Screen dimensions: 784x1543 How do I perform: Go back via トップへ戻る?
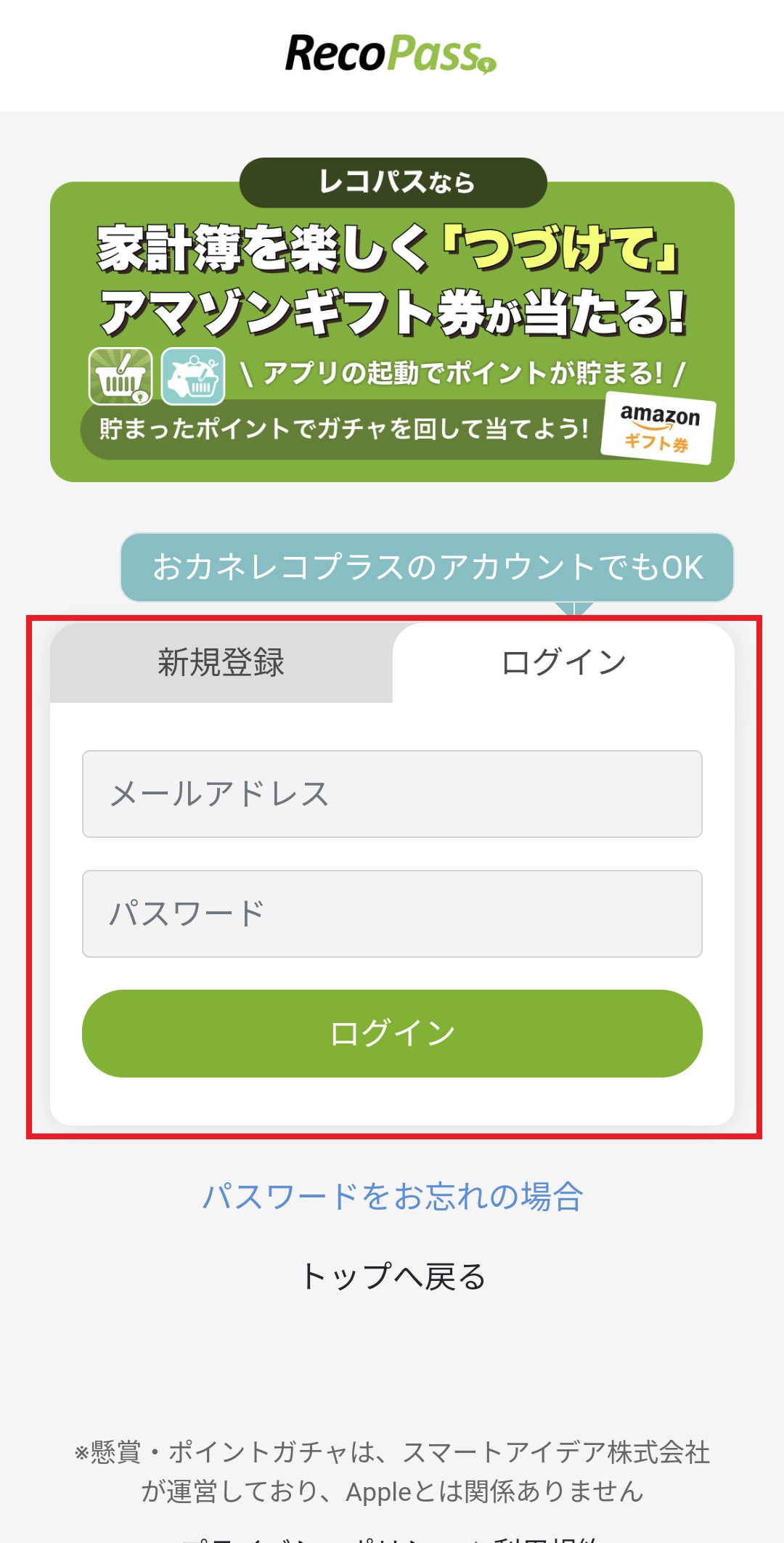point(392,1277)
